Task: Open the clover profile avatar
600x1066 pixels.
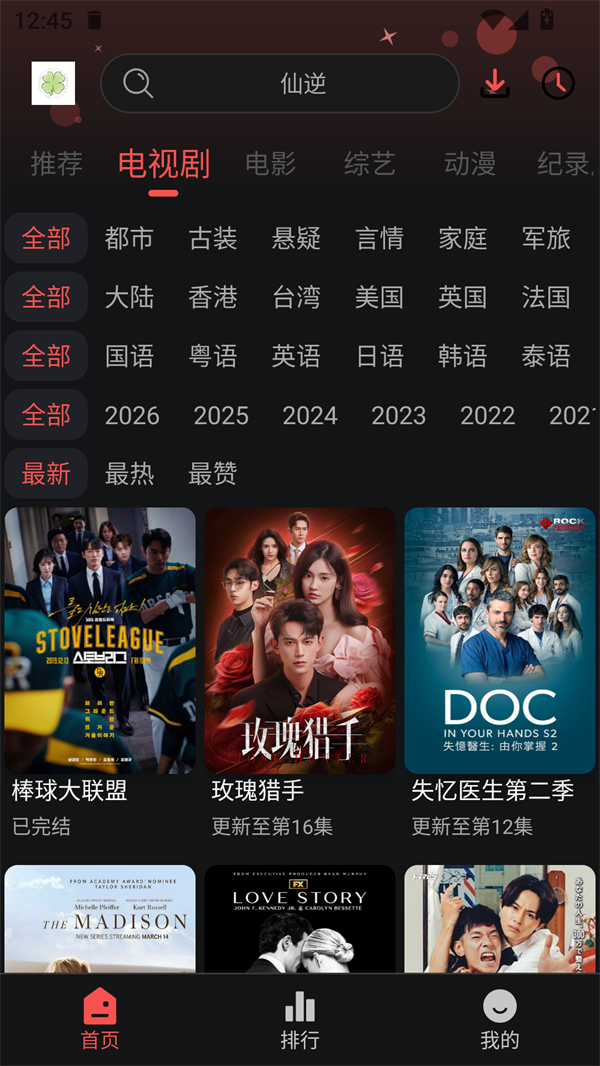Action: click(53, 83)
